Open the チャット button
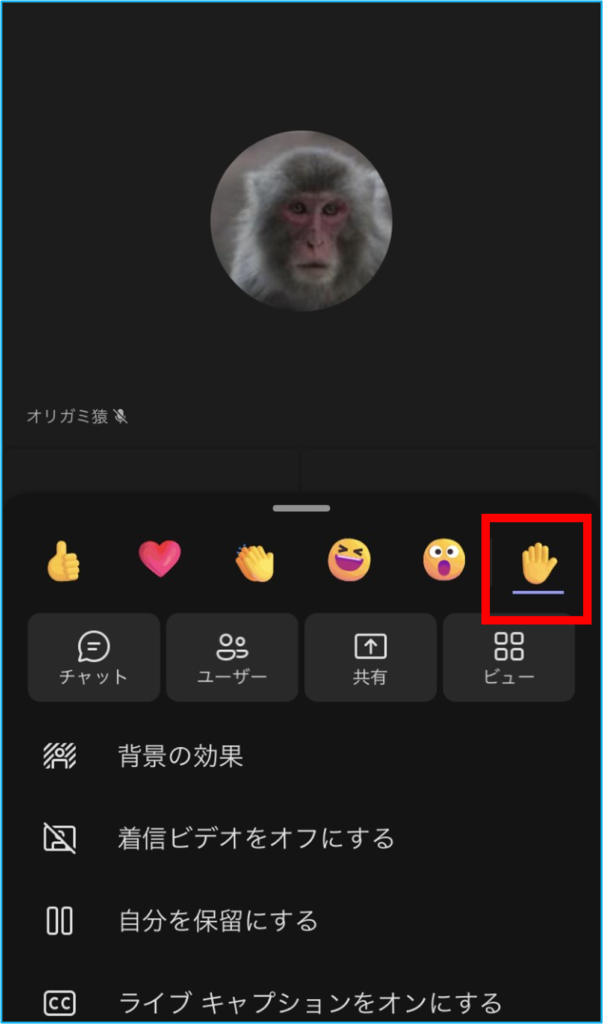 94,657
